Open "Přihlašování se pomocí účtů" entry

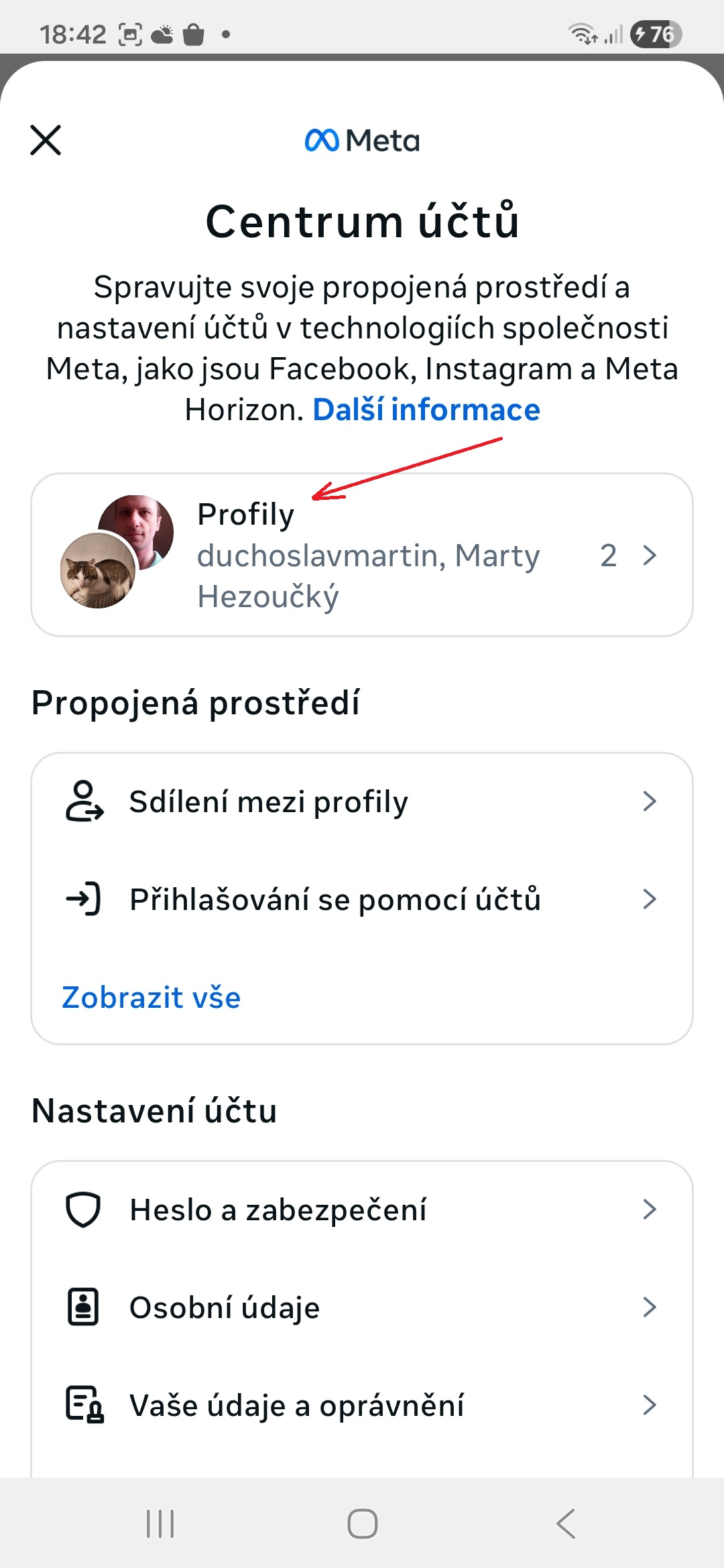335,899
